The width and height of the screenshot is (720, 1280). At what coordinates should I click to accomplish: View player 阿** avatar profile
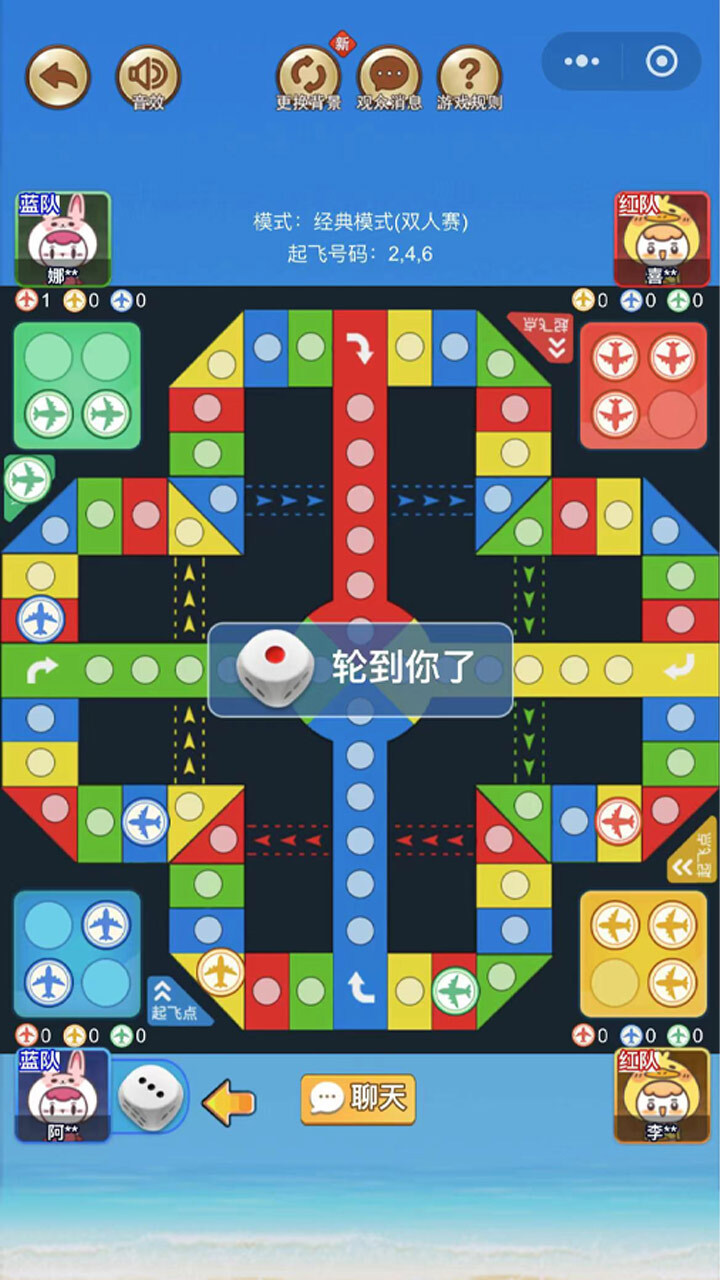62,1095
